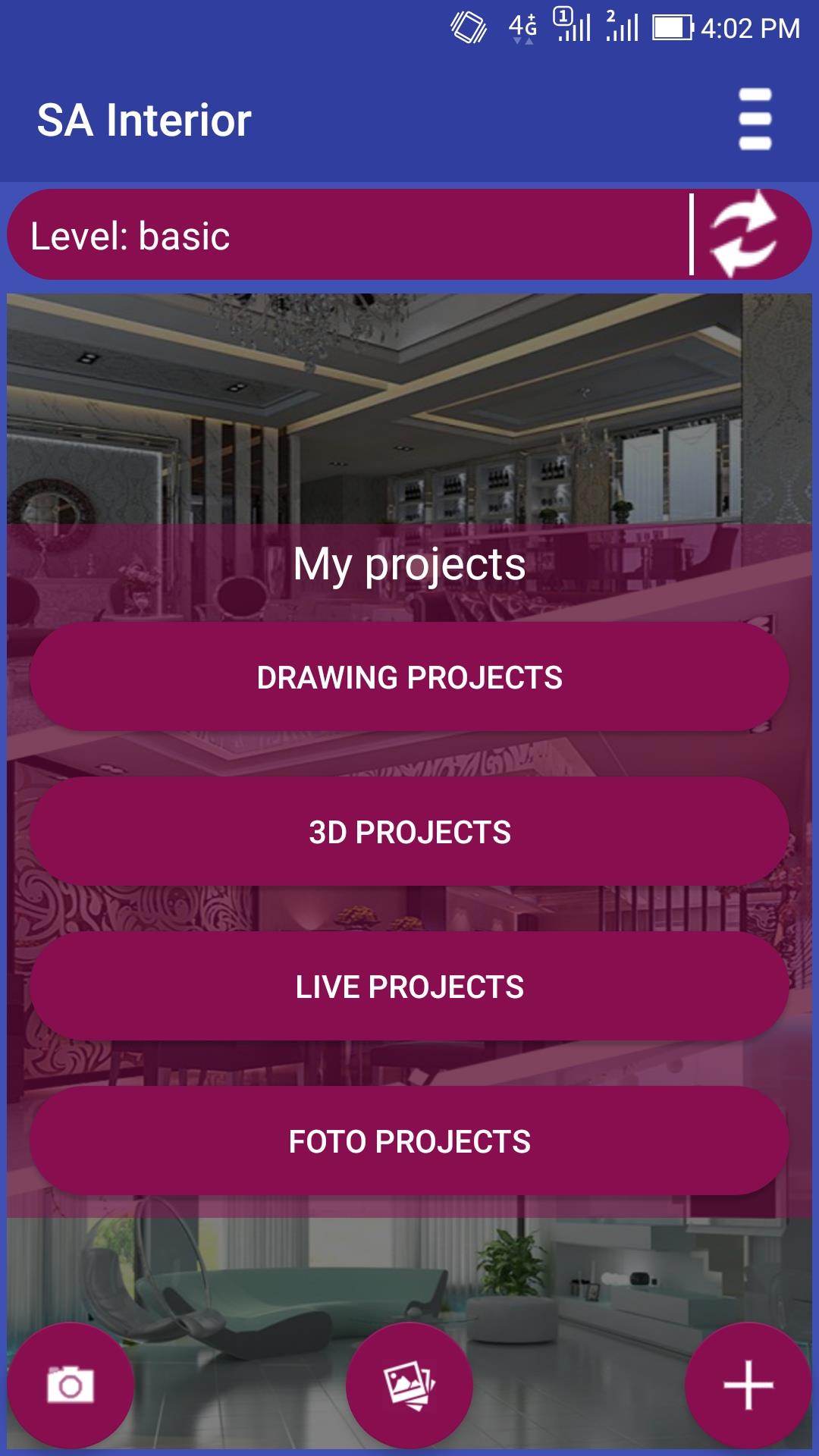Open 3D Projects
The image size is (819, 1456).
[x=409, y=832]
